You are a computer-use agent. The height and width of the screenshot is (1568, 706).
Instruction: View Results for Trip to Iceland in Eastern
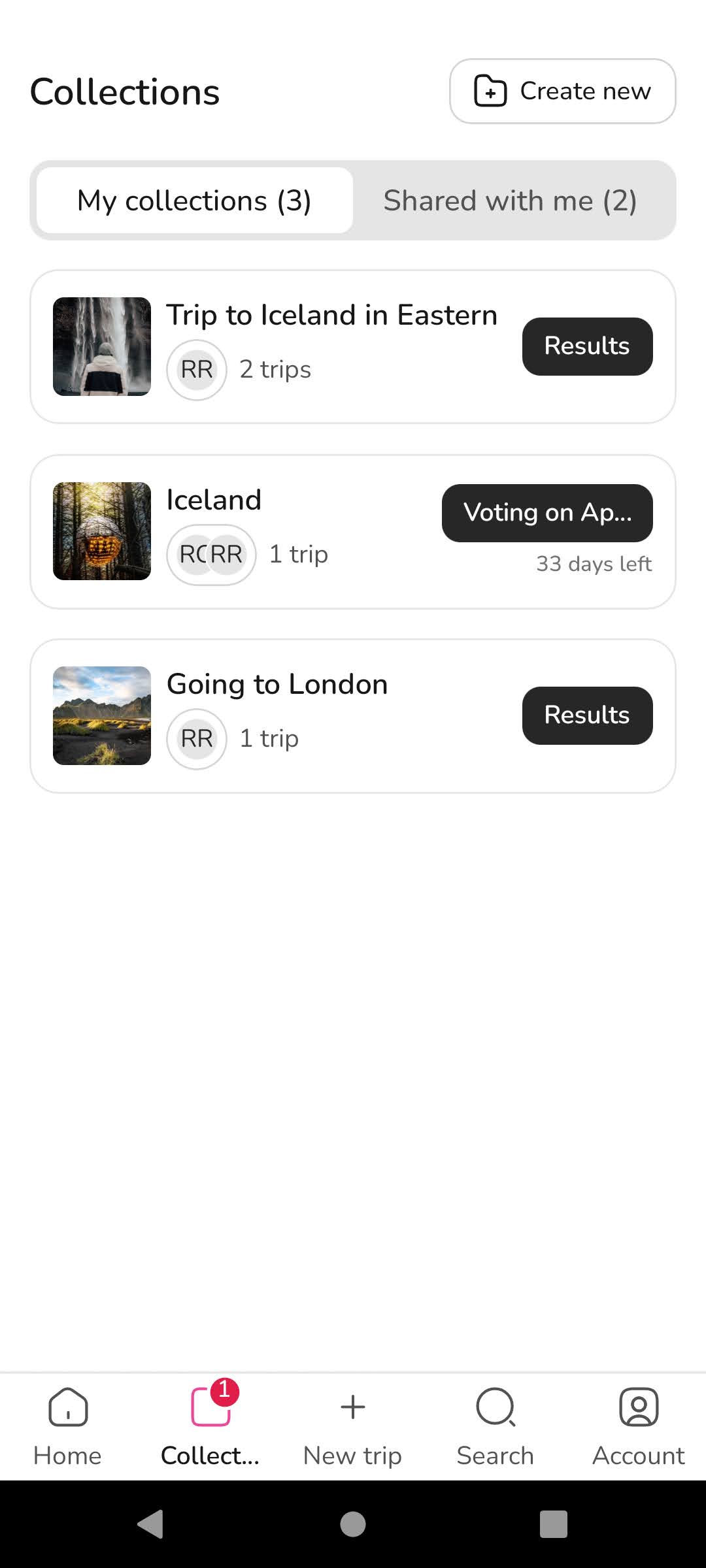pos(587,346)
